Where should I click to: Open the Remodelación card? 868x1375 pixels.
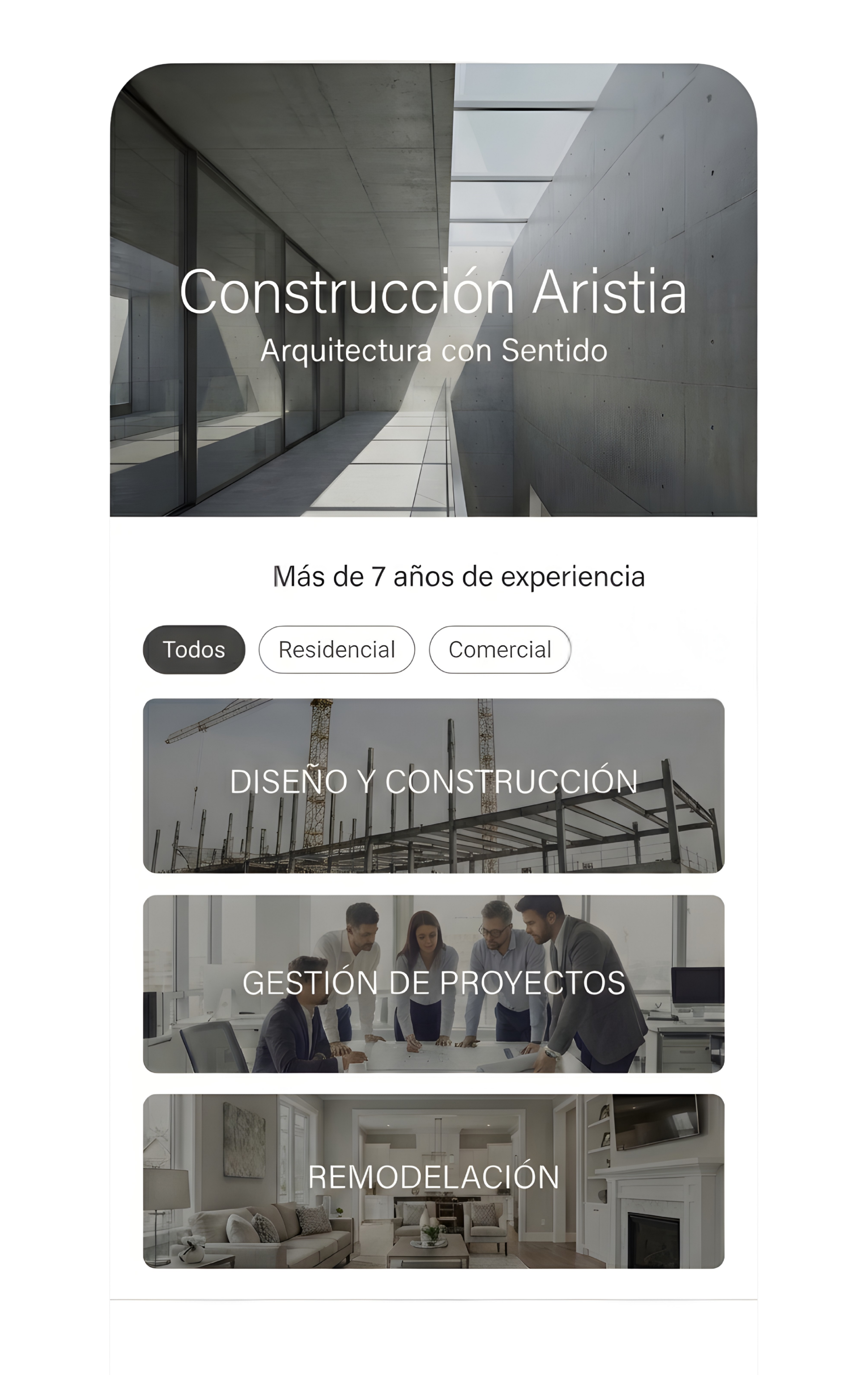pos(433,1181)
